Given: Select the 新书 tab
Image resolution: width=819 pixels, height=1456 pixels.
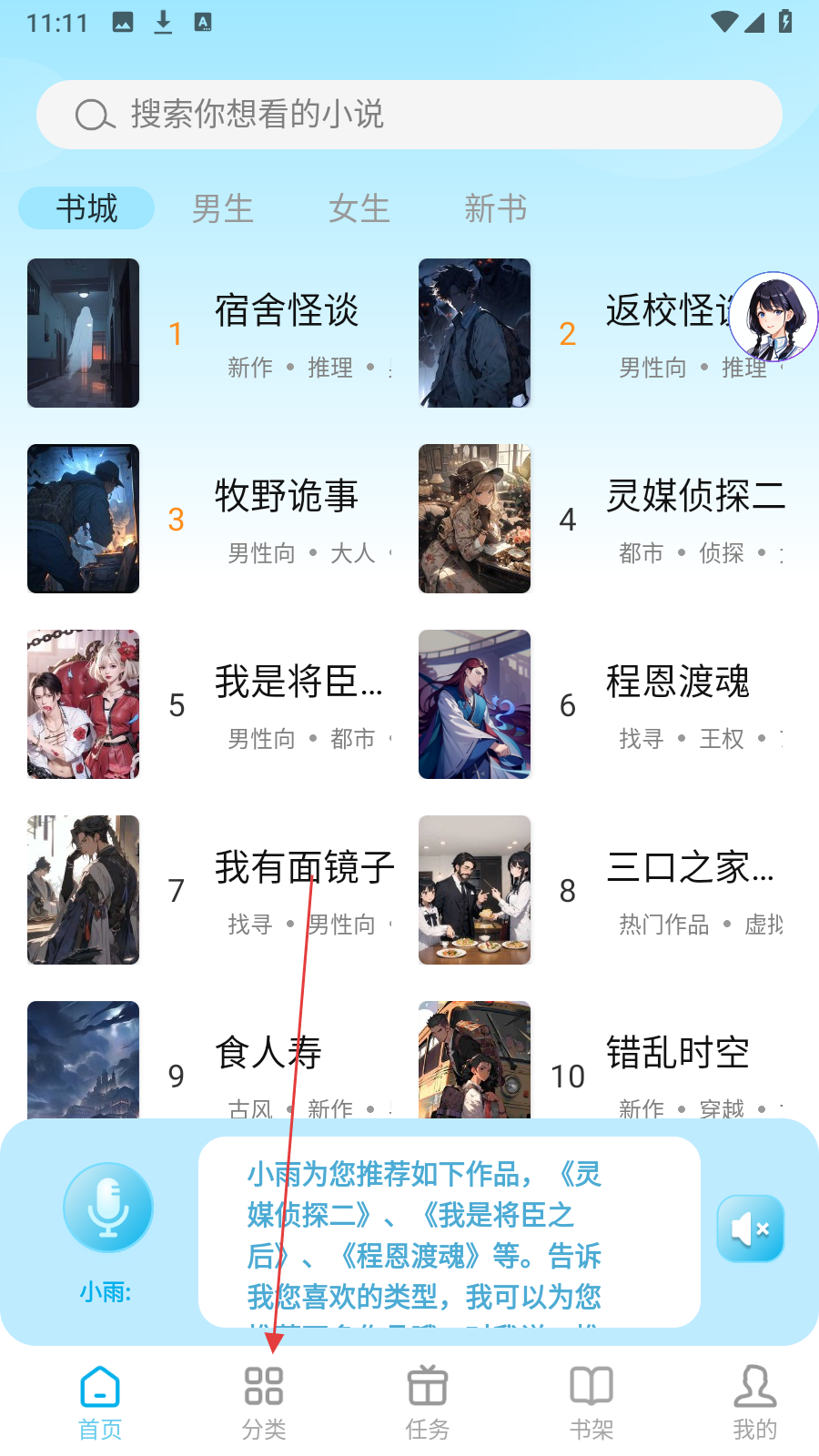Looking at the screenshot, I should tap(496, 208).
